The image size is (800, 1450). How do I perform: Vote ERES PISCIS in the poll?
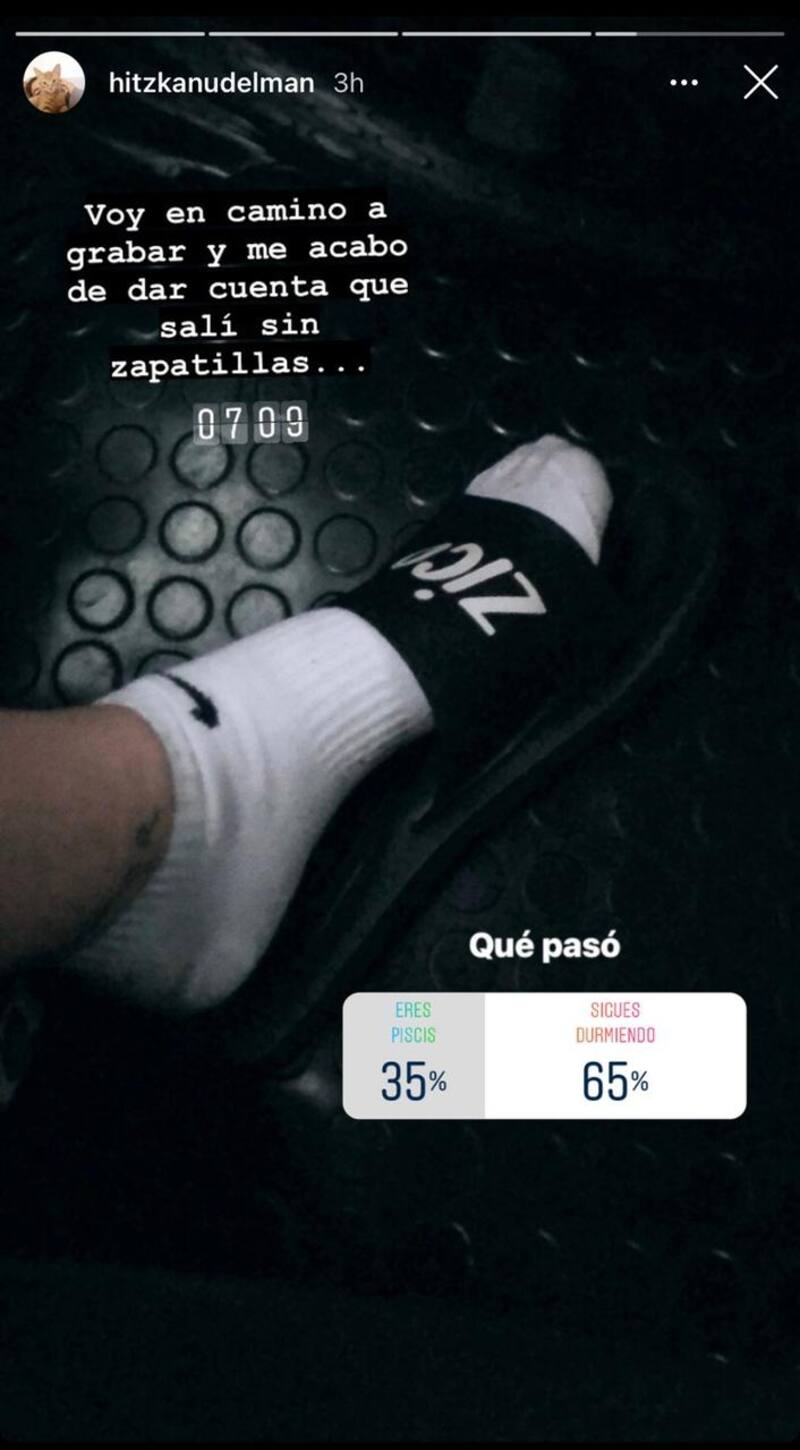pyautogui.click(x=414, y=1055)
